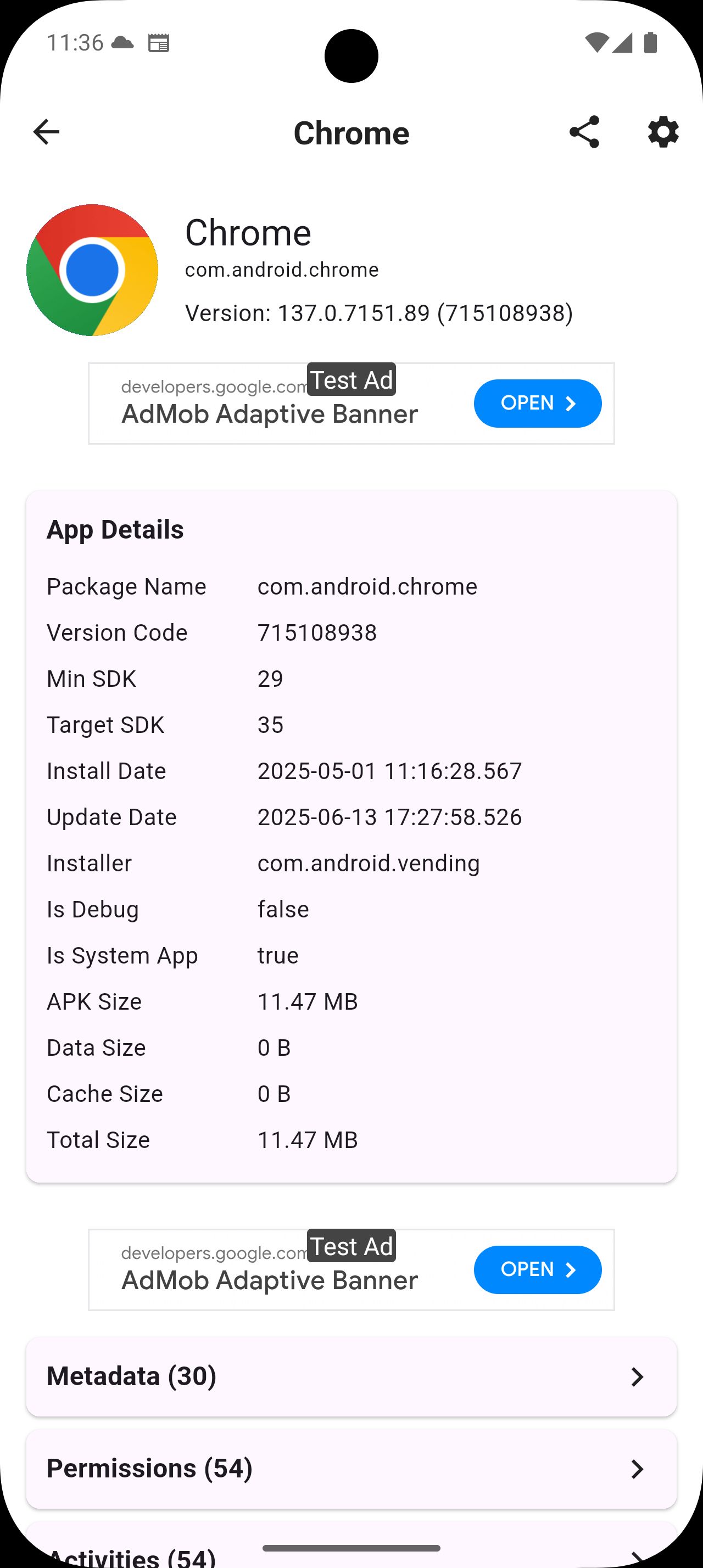The width and height of the screenshot is (703, 1568).
Task: Share the Chrome app info
Action: point(584,132)
